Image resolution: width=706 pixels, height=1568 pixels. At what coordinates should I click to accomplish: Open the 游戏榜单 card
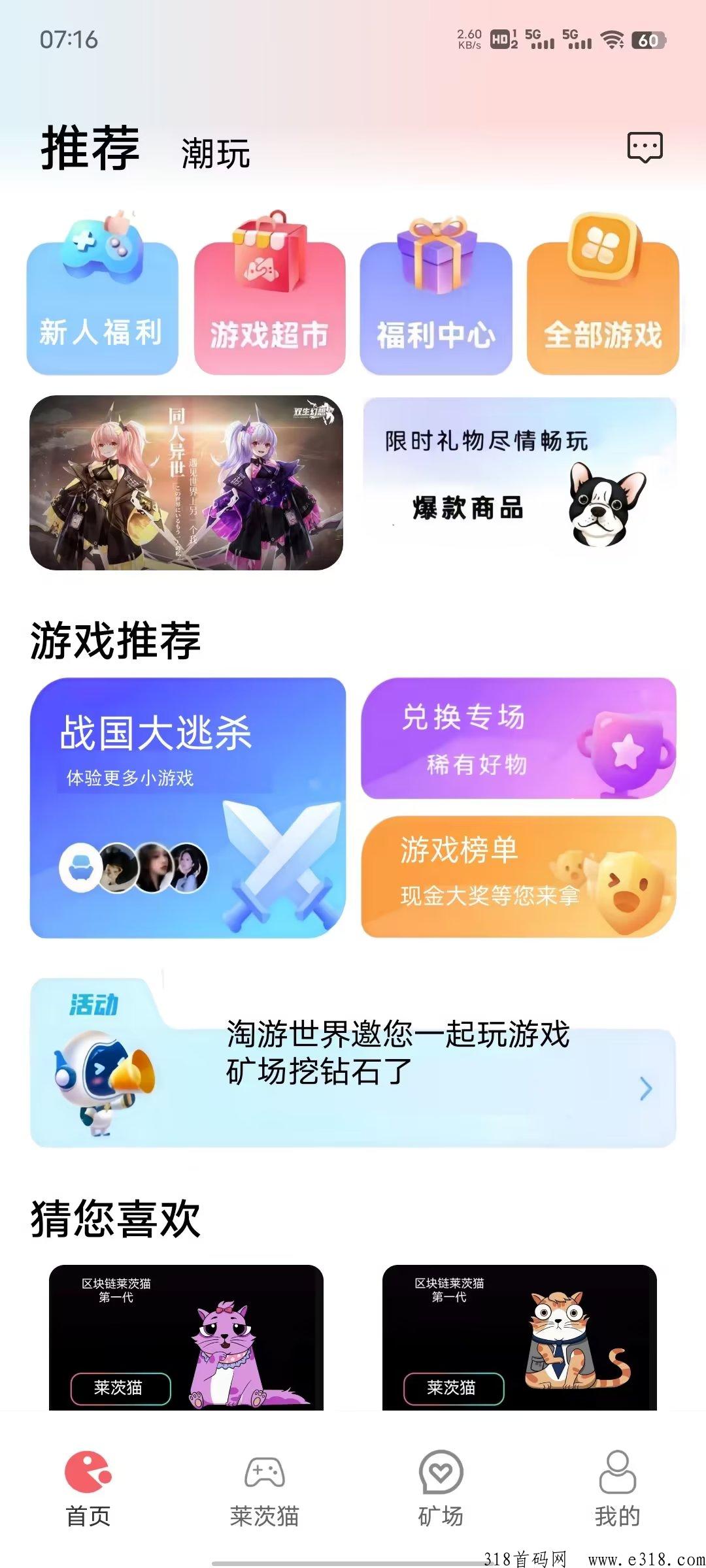pos(519,876)
